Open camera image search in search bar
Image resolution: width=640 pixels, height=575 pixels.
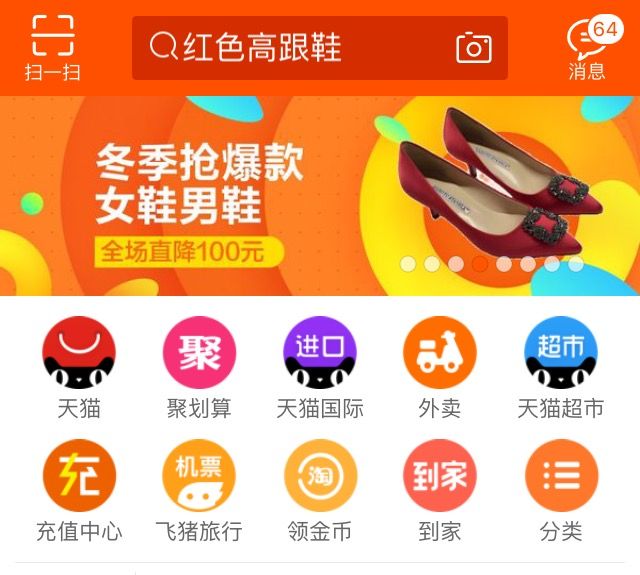tap(474, 47)
